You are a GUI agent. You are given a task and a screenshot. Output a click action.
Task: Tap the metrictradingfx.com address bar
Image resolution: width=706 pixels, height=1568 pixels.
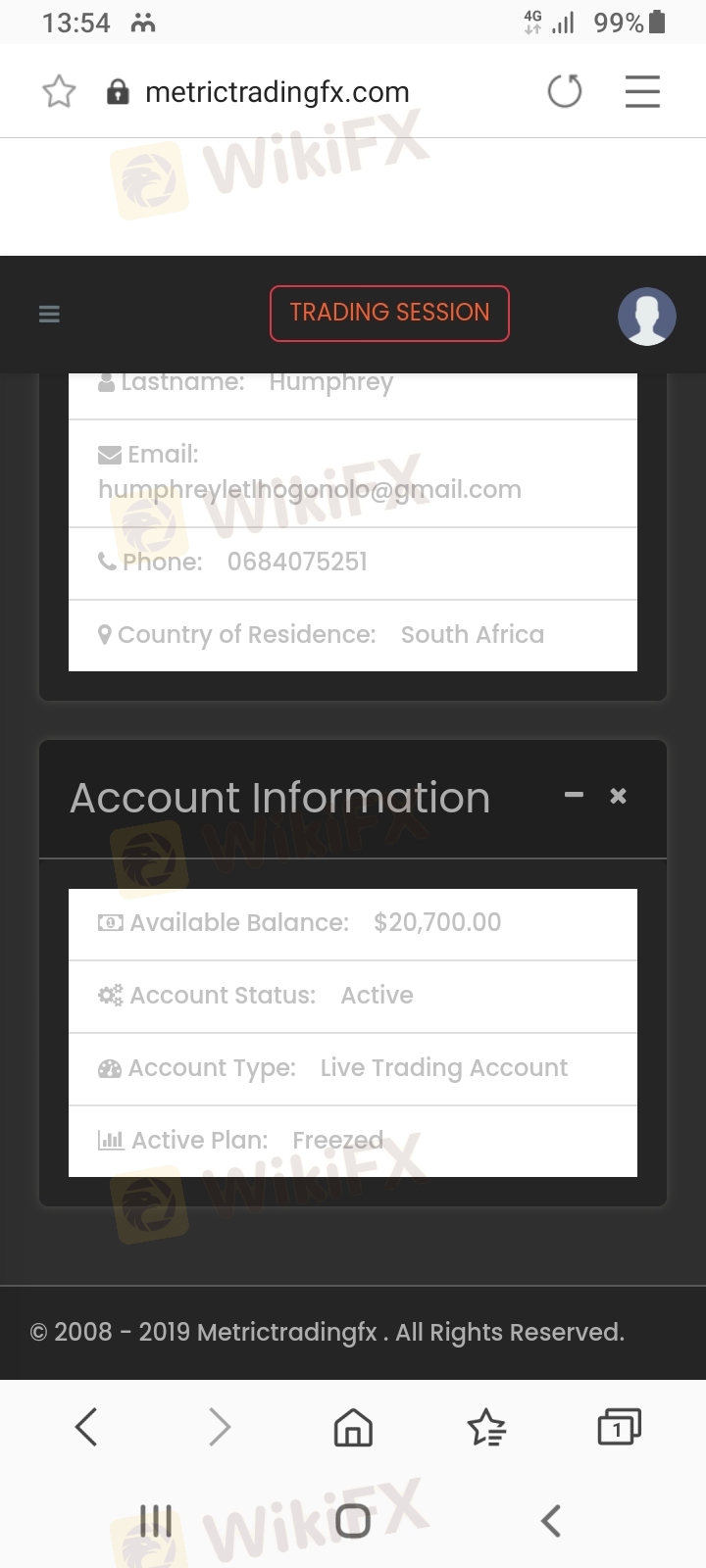pyautogui.click(x=277, y=92)
